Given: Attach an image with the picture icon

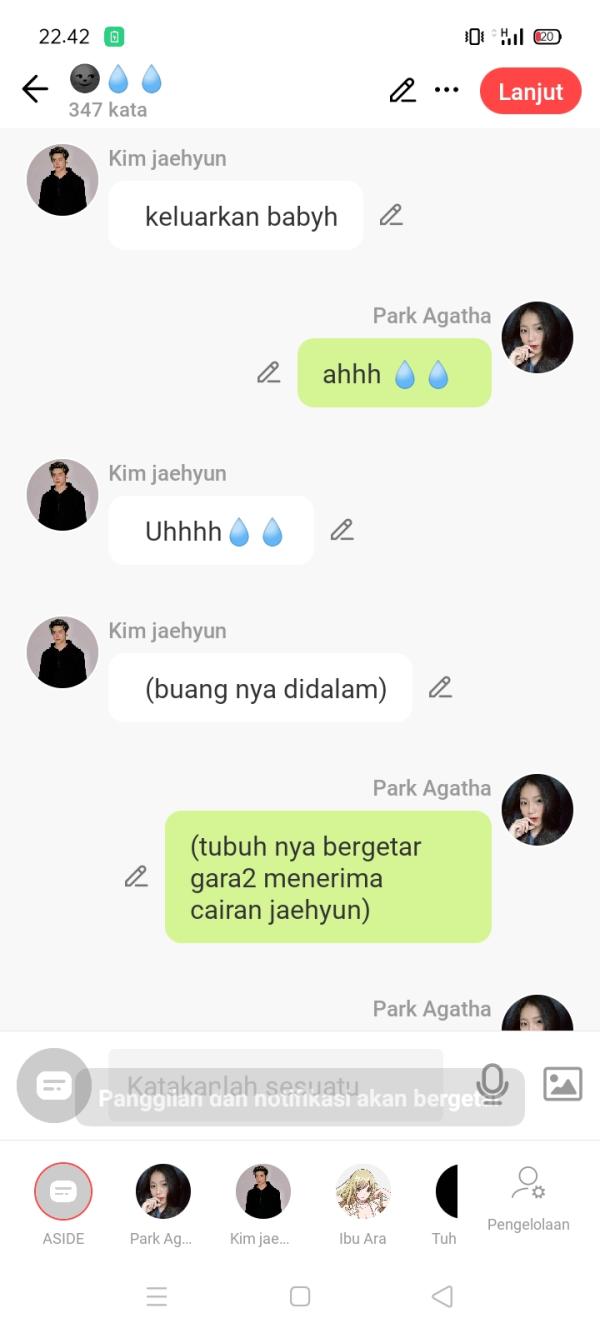Looking at the screenshot, I should 562,1084.
